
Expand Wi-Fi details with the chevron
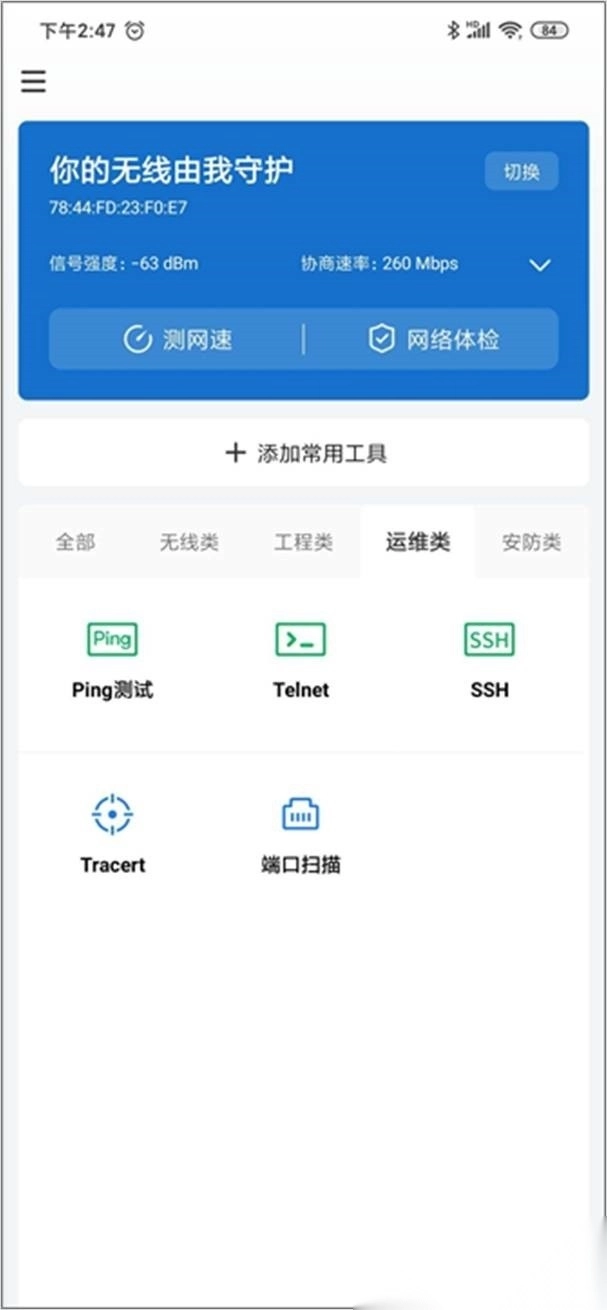coord(540,265)
